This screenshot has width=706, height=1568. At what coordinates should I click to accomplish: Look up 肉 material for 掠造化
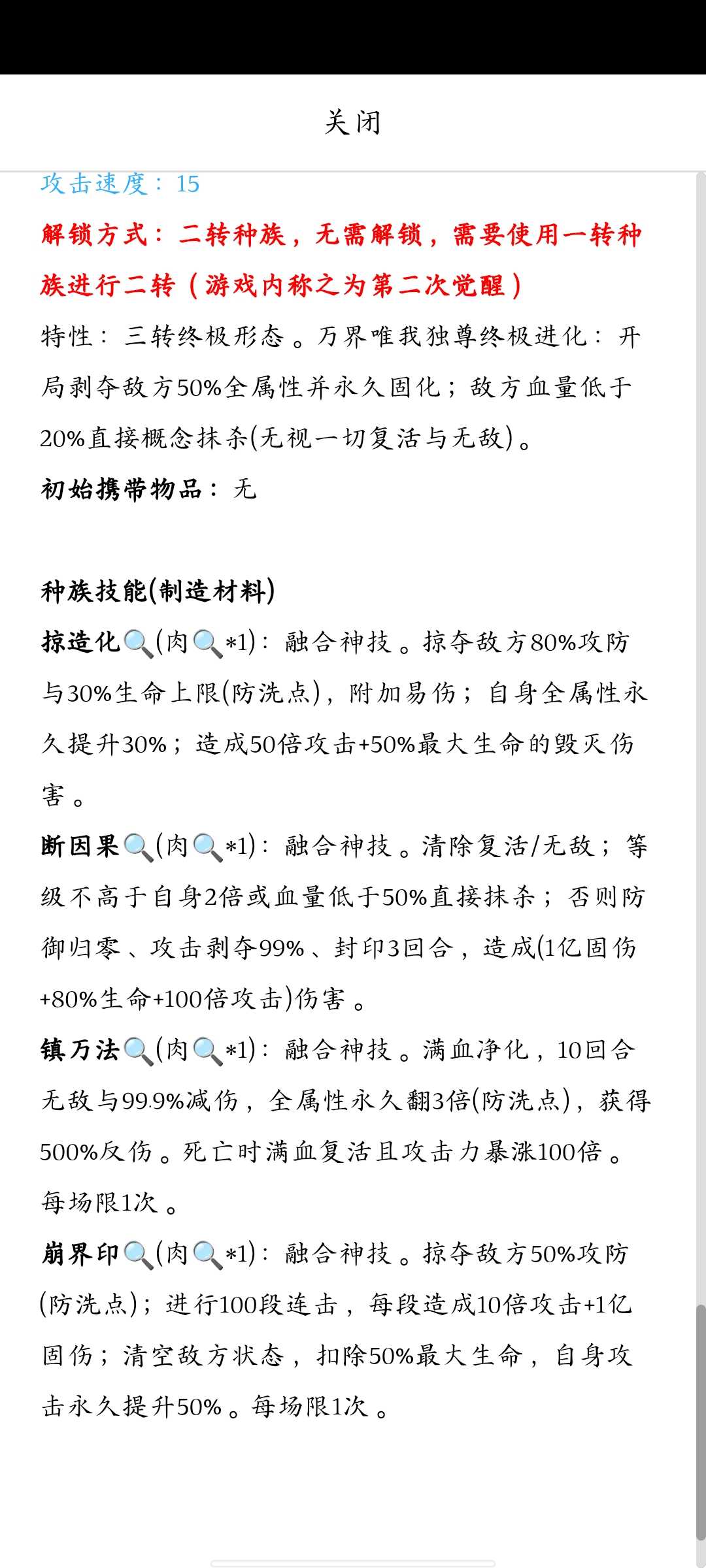point(208,643)
